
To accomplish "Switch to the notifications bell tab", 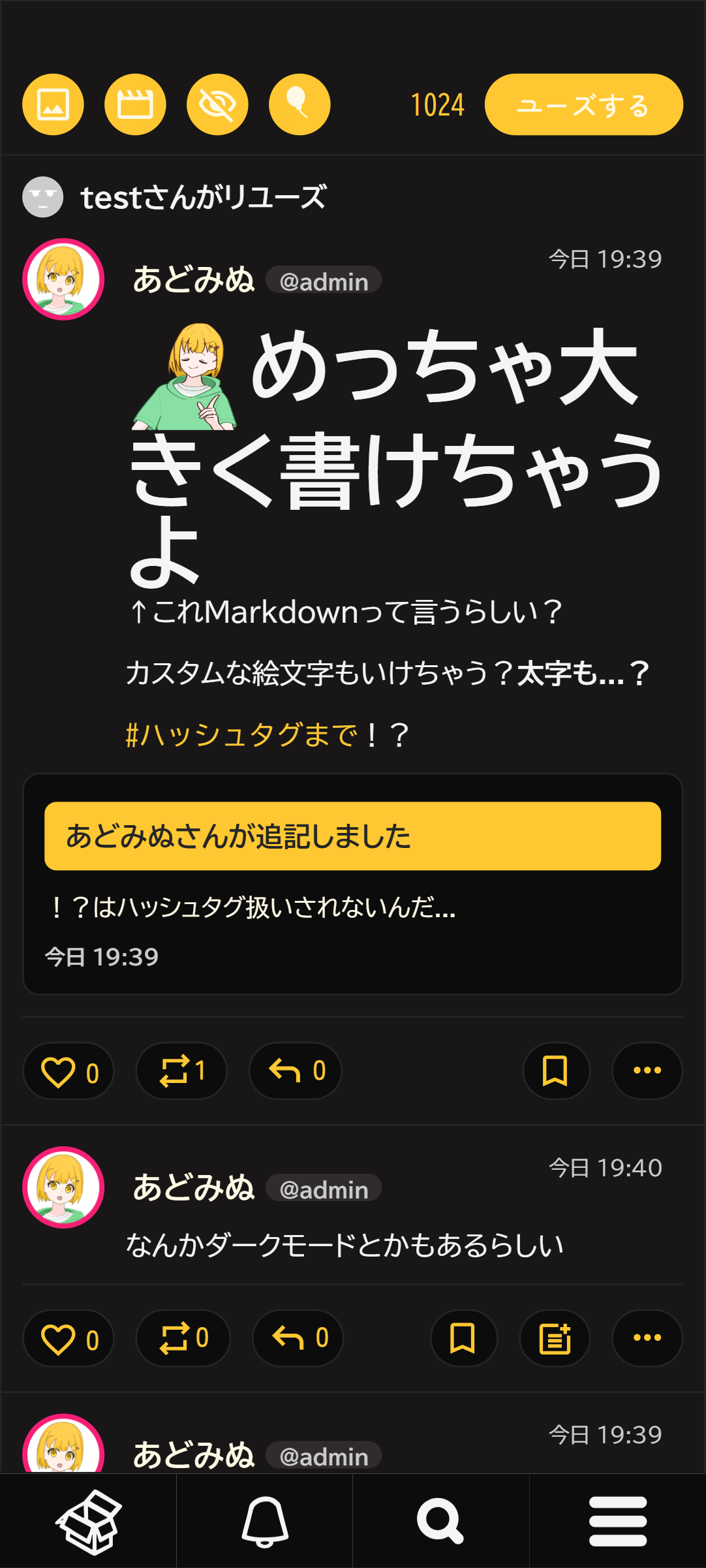I will point(265,1522).
